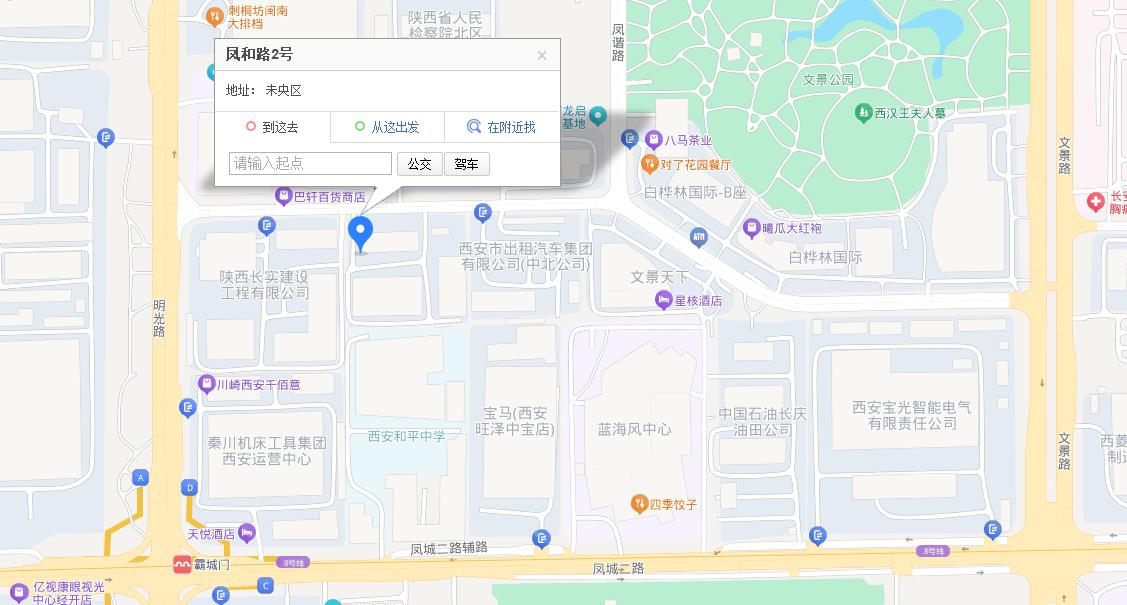Image resolution: width=1127 pixels, height=605 pixels.
Task: Tap the 公交 route button
Action: [x=419, y=164]
